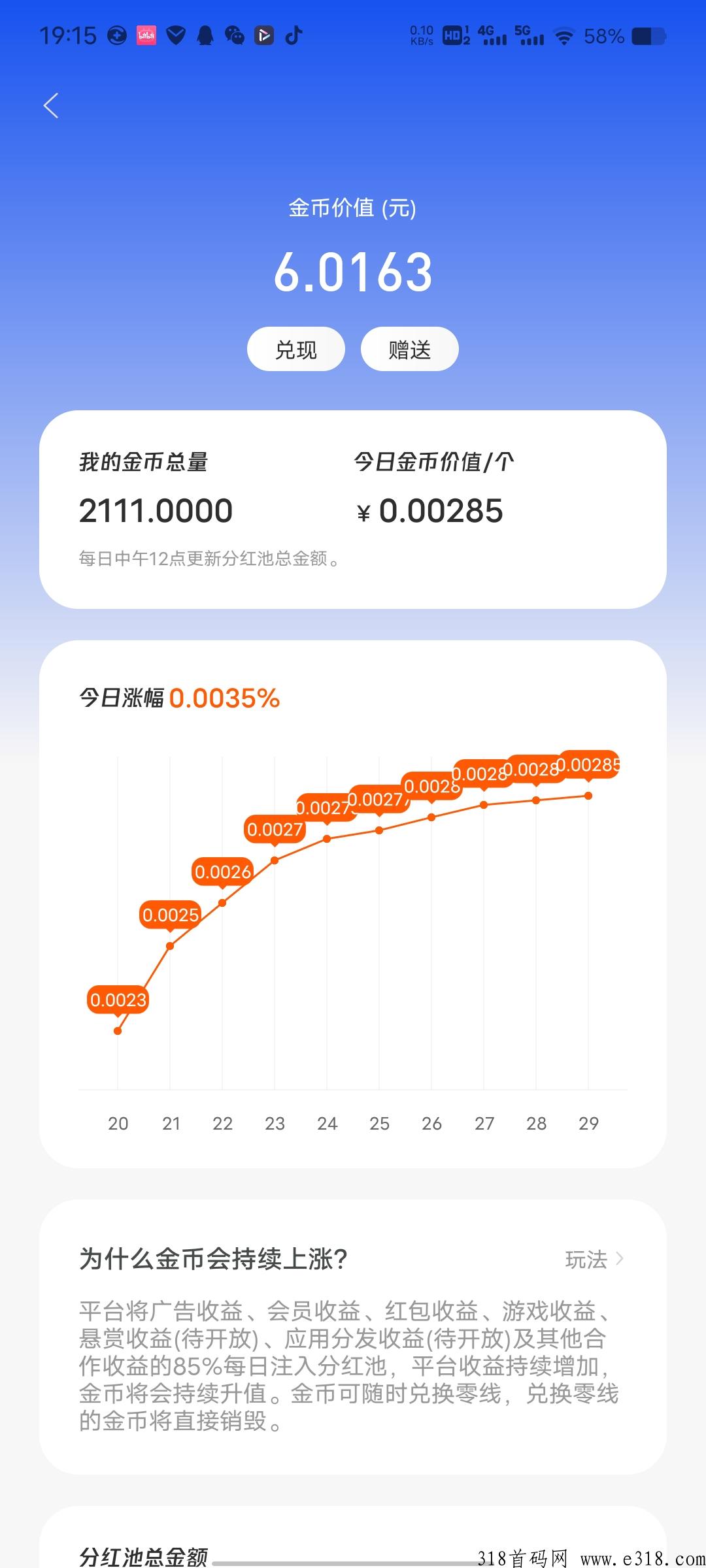Tap the 赠送 gift button
Image resolution: width=706 pixels, height=1568 pixels.
[x=410, y=350]
